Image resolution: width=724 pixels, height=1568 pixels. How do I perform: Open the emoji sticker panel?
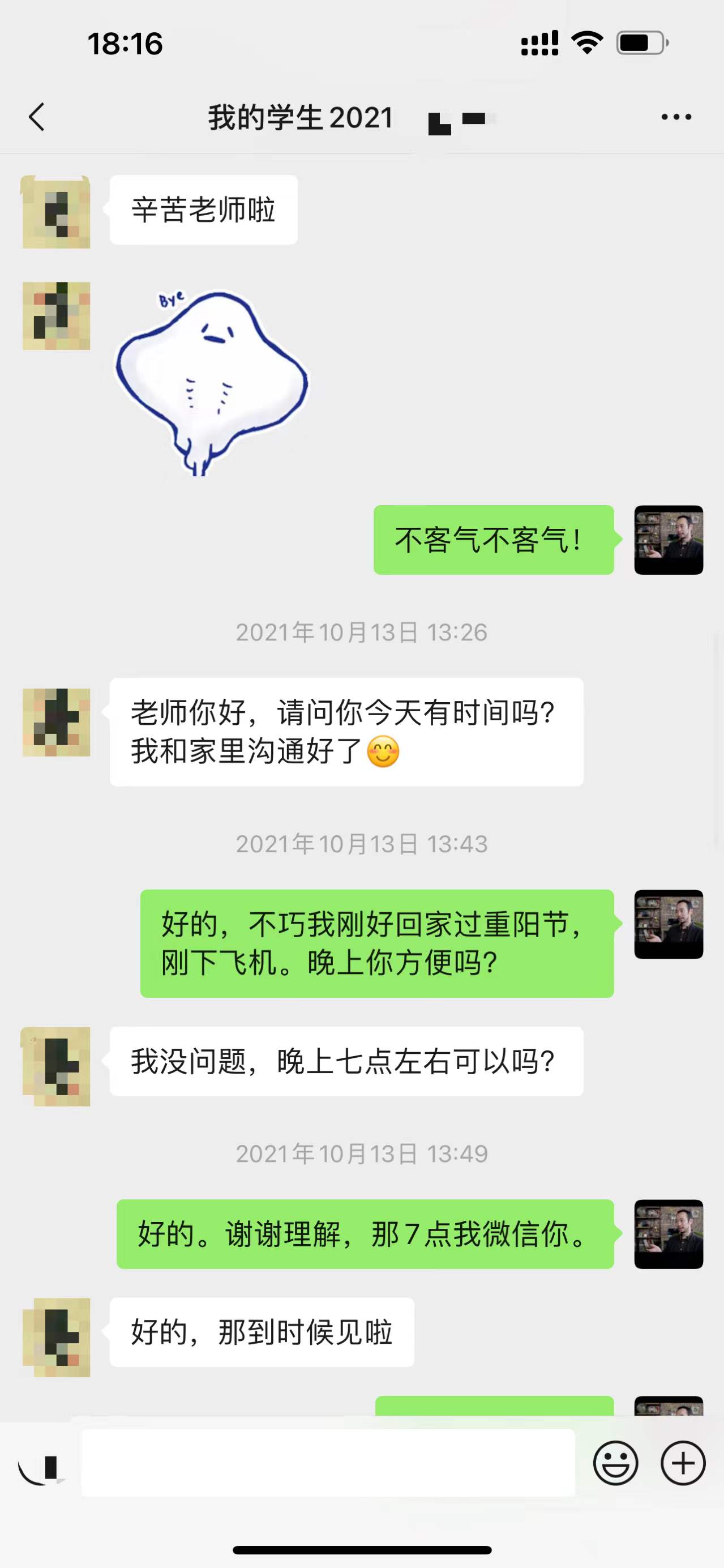pos(616,1463)
